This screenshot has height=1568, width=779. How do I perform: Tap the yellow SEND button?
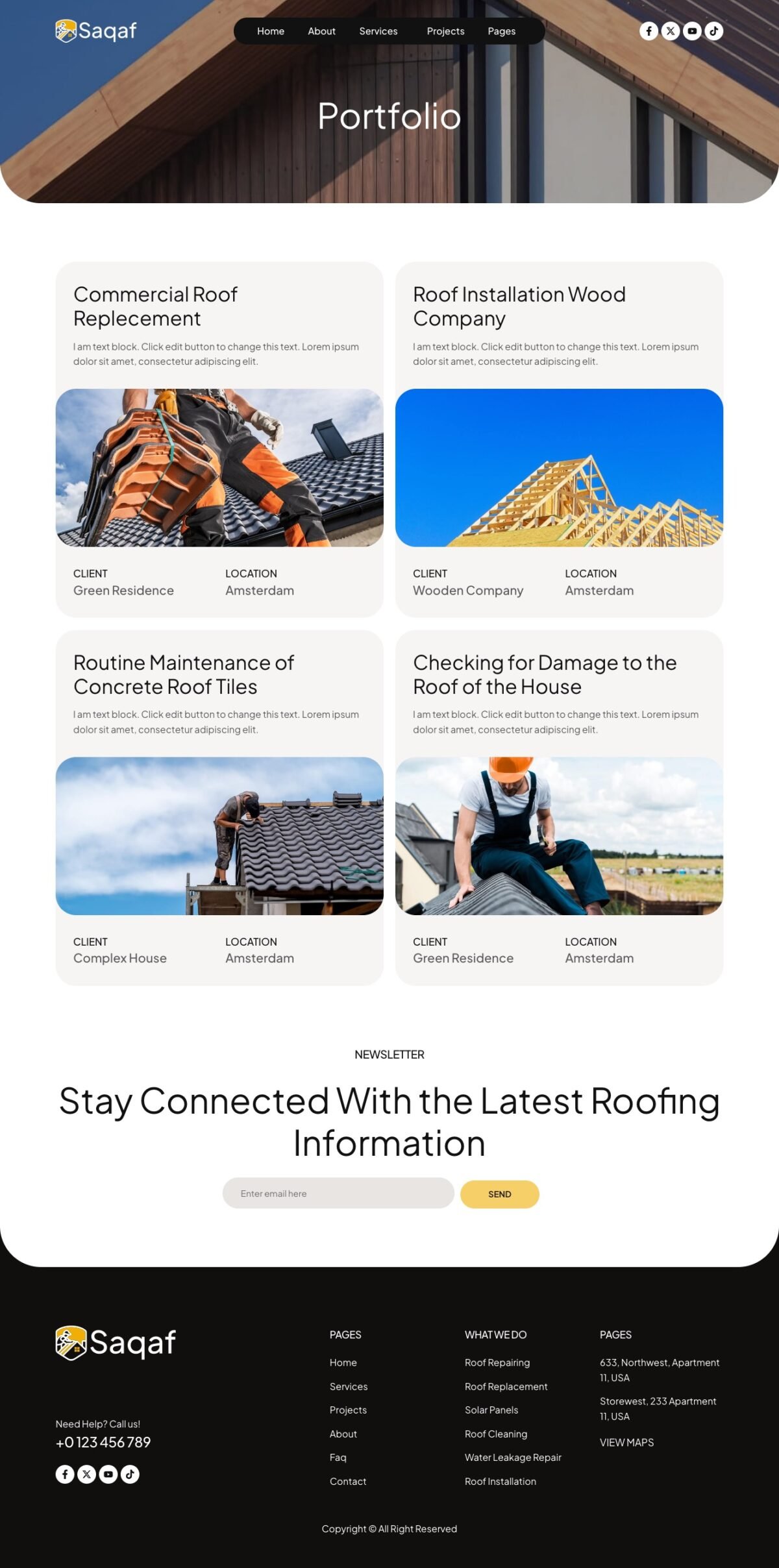[499, 1194]
